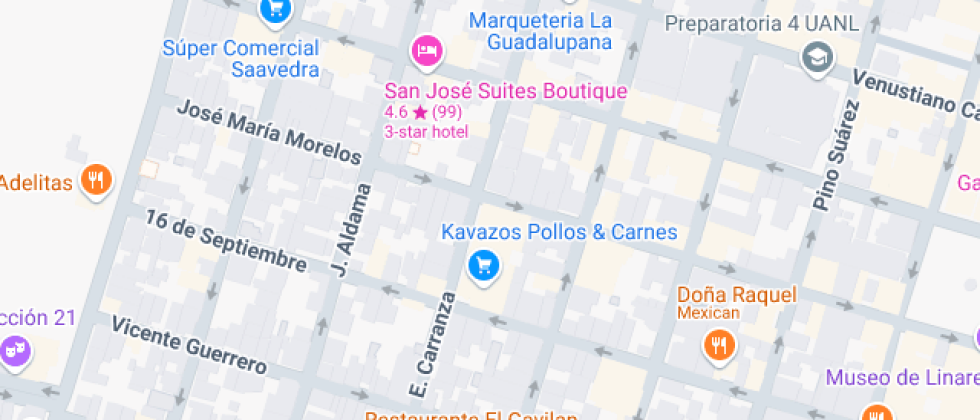Select the Súper Comercial Saavedra shop marker
Viewport: 980px width, 420px height.
(274, 10)
